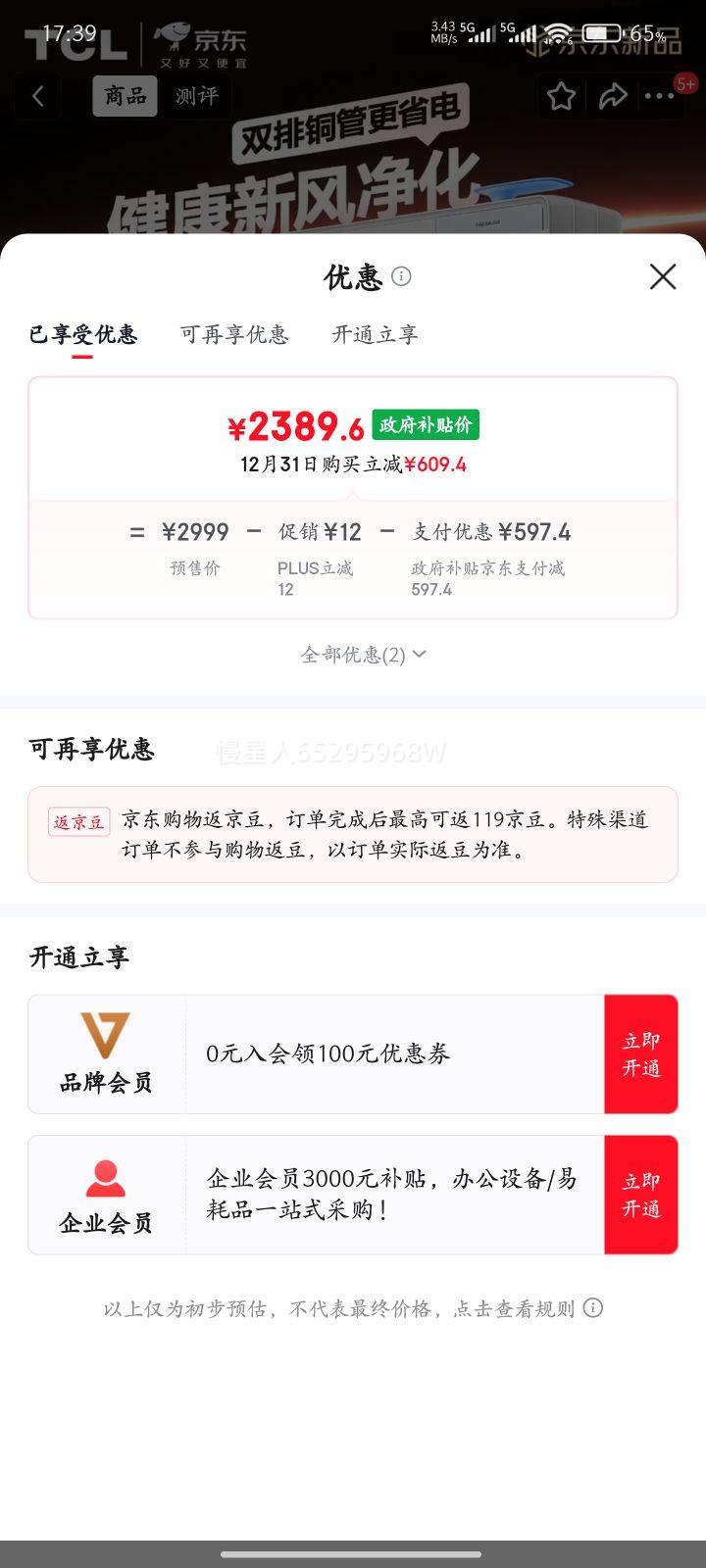
Task: Tap the favorite star icon at top
Action: pos(560,96)
